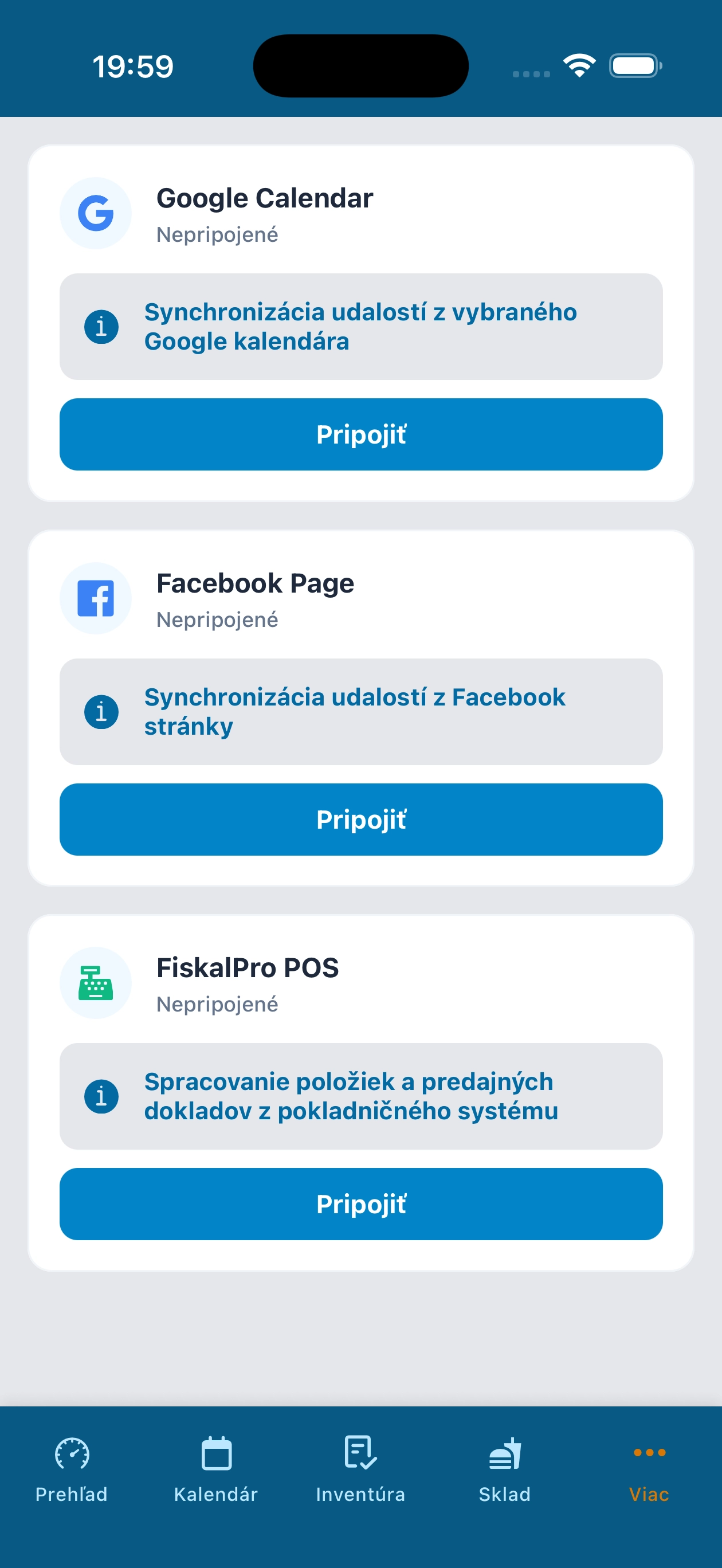Click the info icon in FiskalPro POS card
This screenshot has height=1568, width=722.
(100, 1096)
